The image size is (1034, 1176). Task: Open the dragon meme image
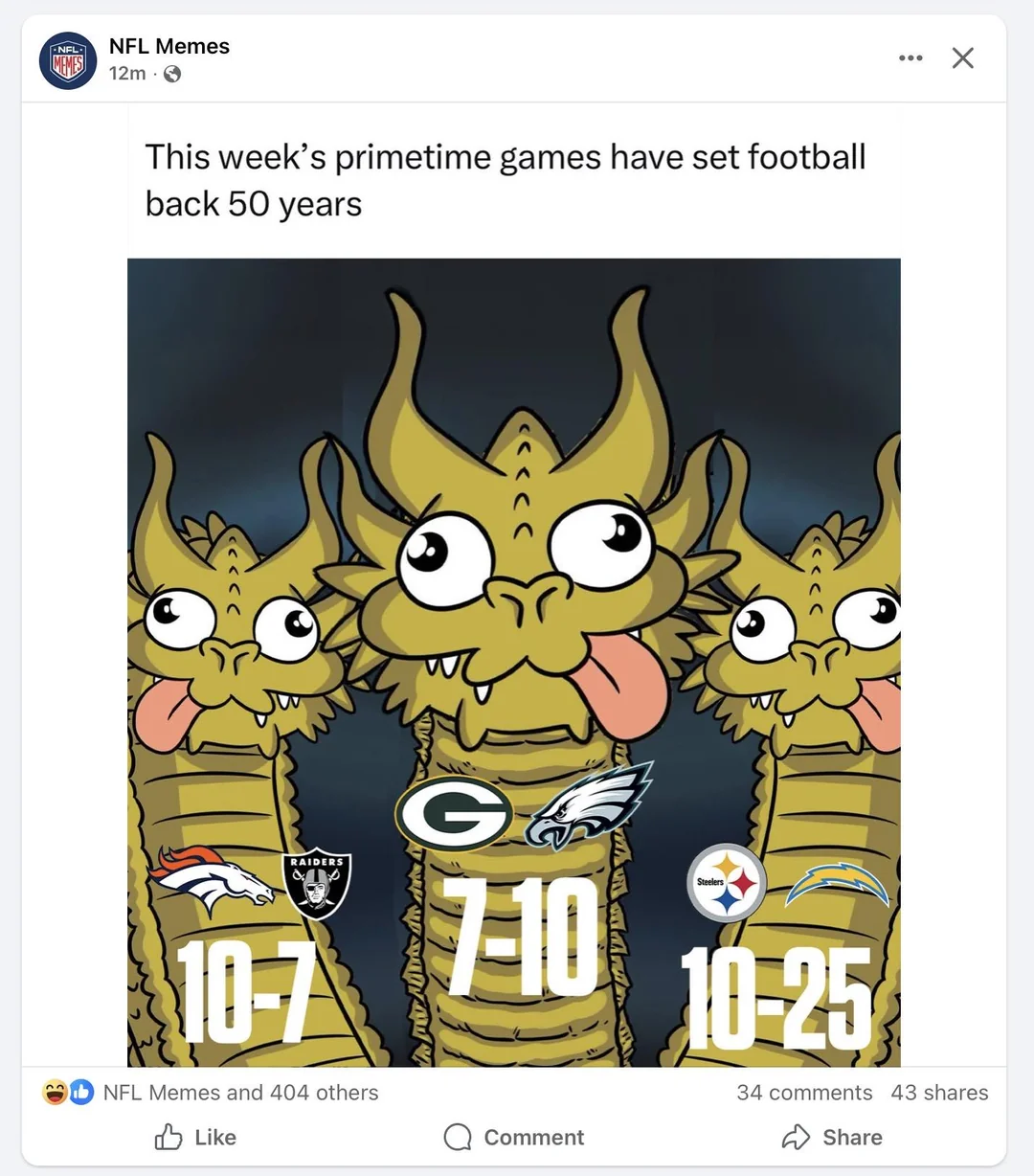tap(514, 661)
